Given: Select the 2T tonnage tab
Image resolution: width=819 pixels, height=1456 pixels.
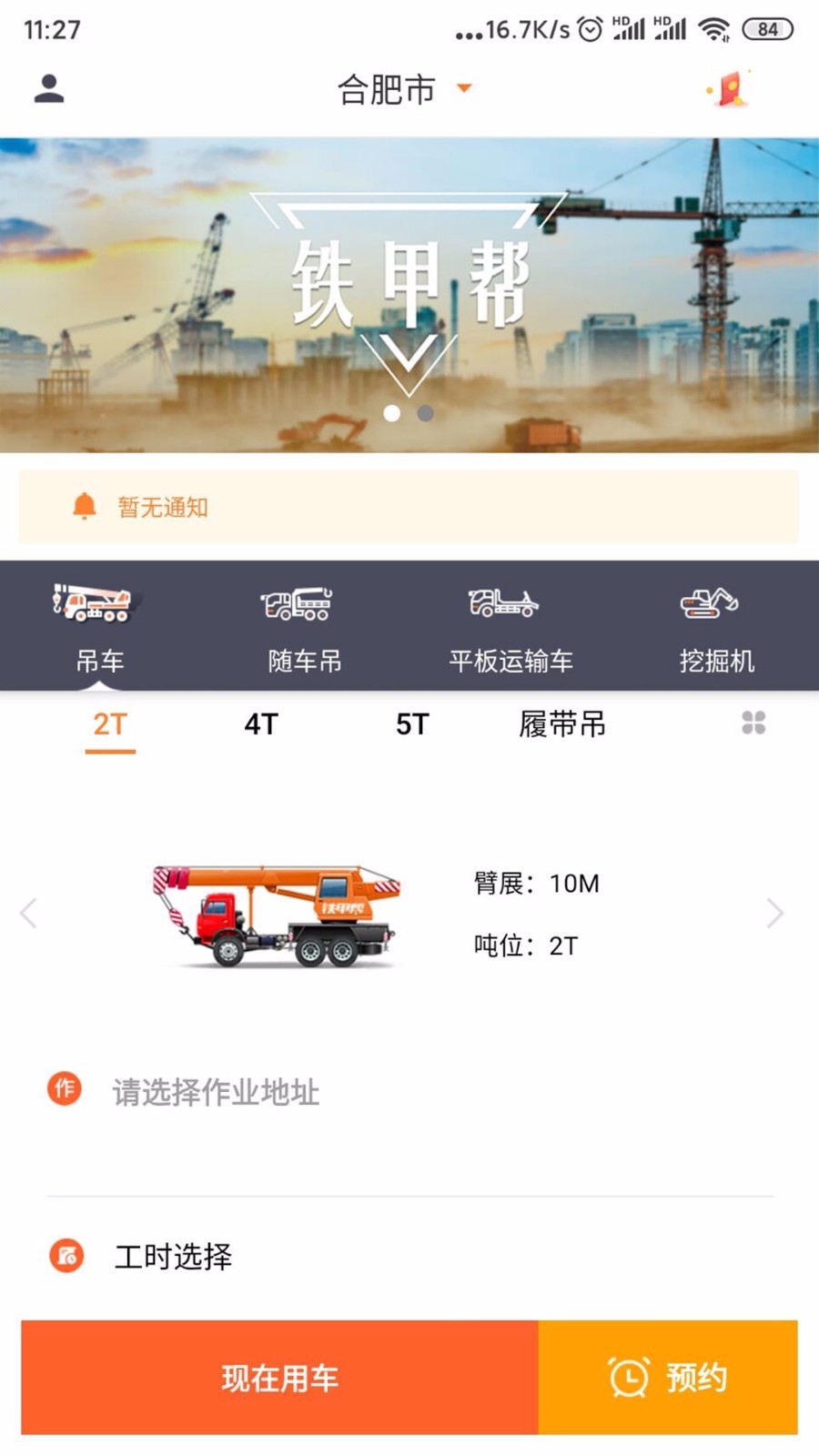Looking at the screenshot, I should [x=110, y=724].
